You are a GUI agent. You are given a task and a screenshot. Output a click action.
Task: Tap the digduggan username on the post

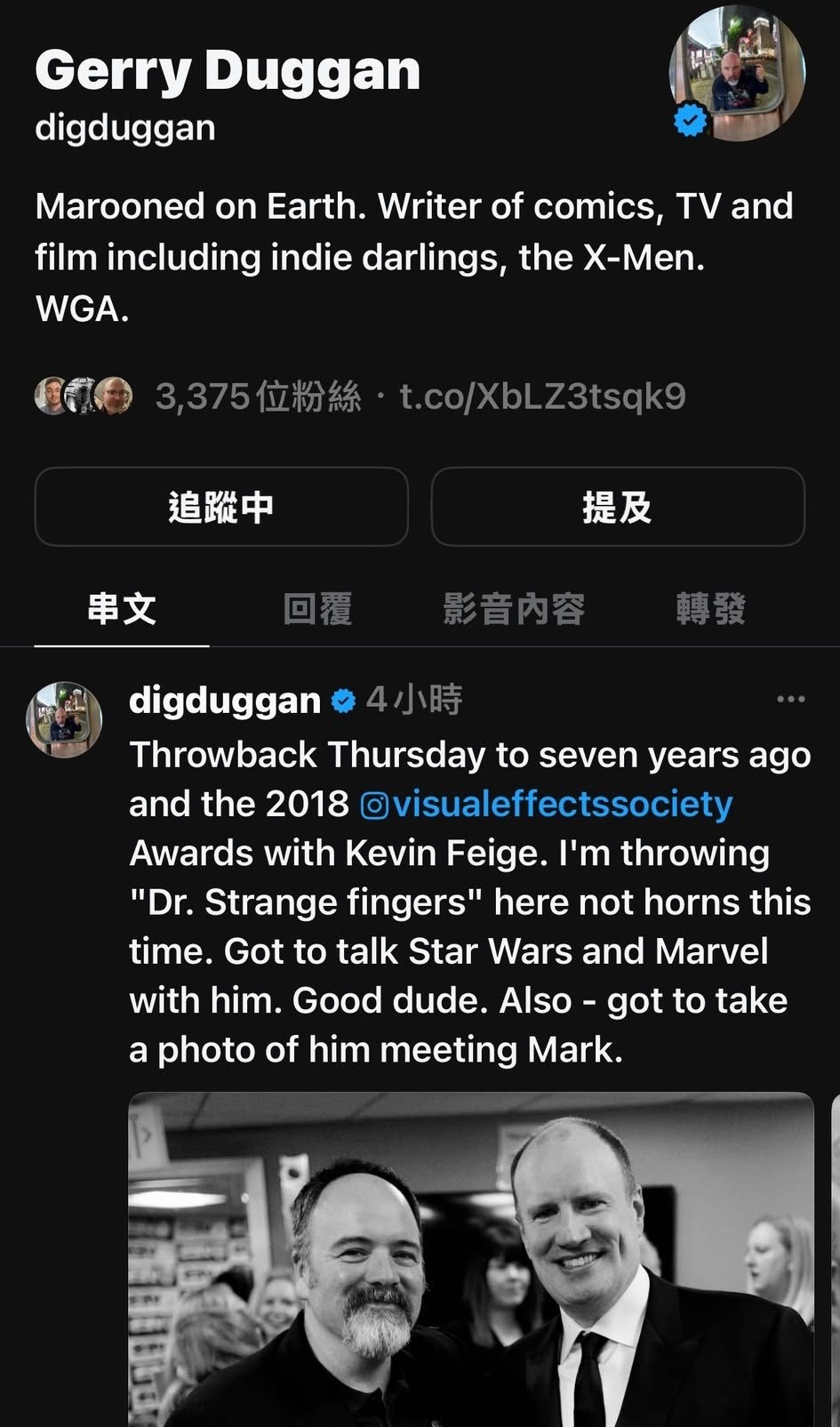pos(224,701)
